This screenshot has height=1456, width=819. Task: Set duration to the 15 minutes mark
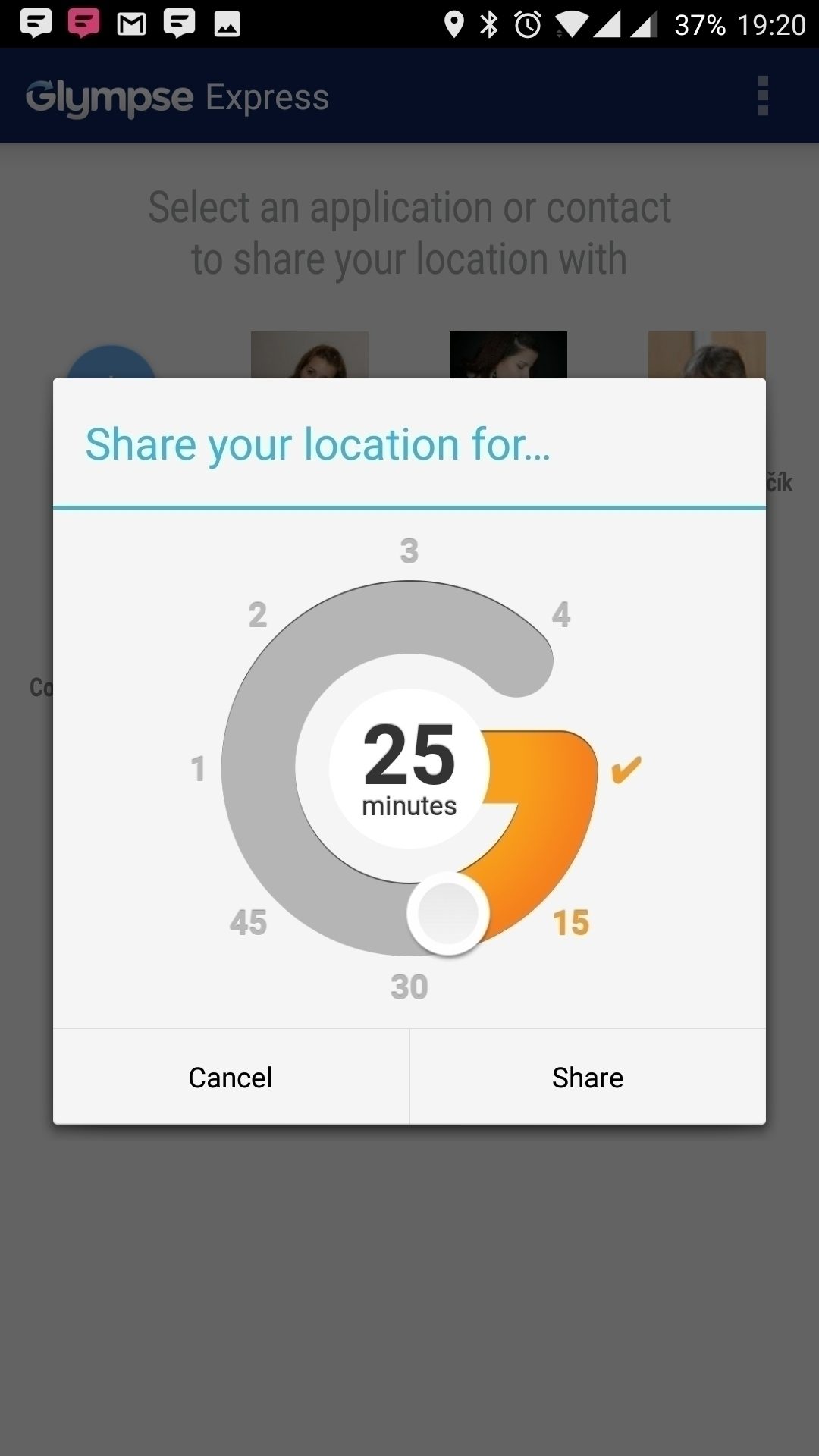[571, 923]
